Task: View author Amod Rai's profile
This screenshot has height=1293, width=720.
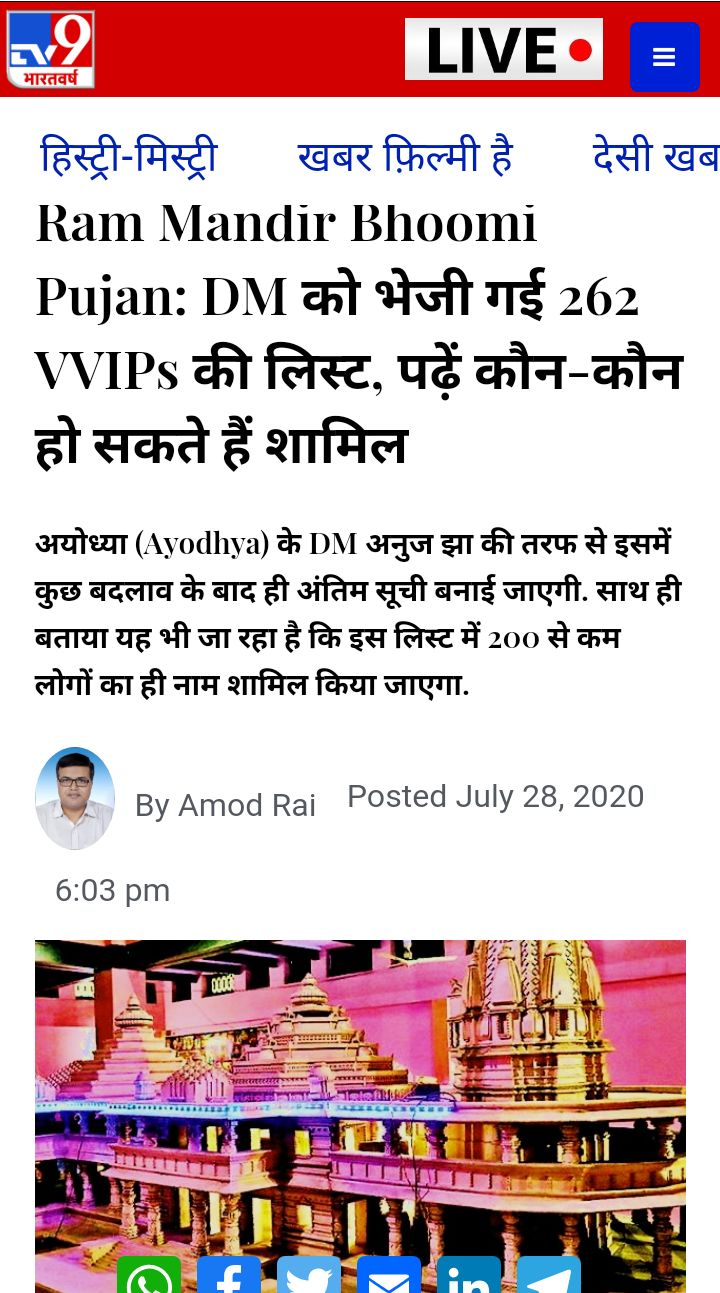Action: [x=225, y=805]
